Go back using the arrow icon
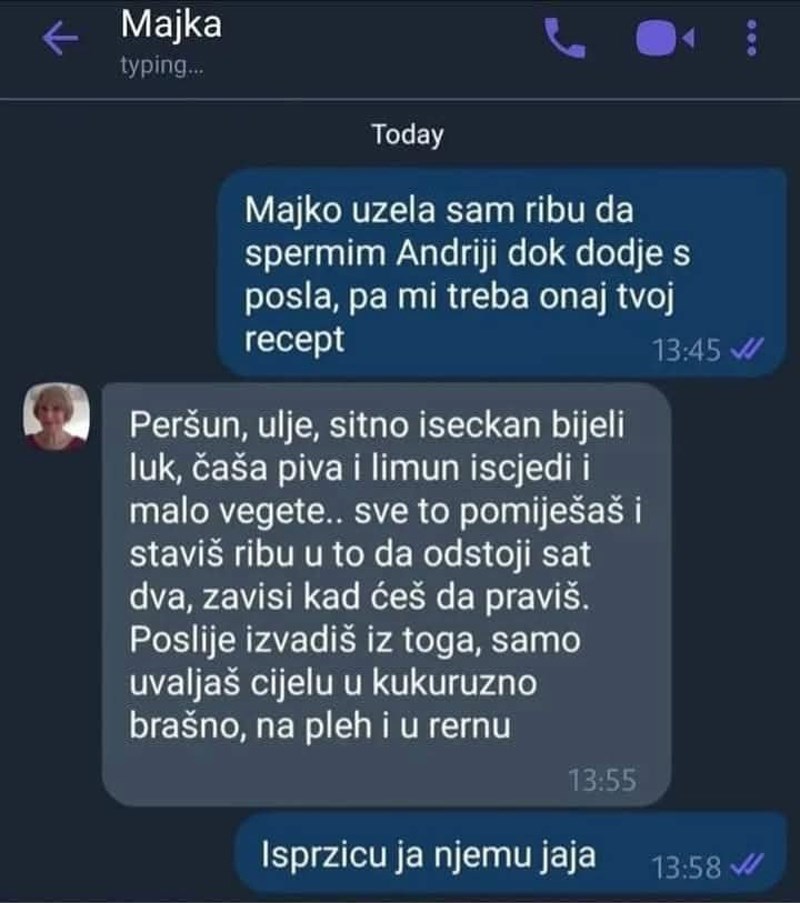800x903 pixels. [x=60, y=38]
